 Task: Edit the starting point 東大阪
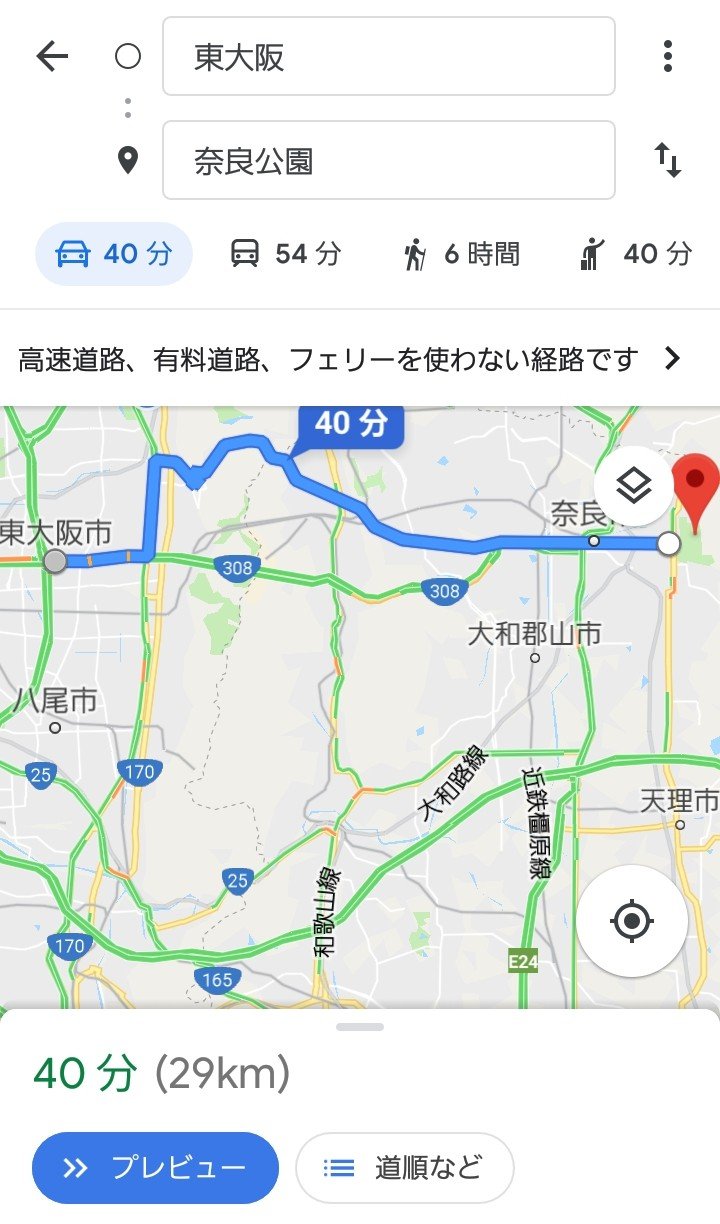click(x=388, y=57)
